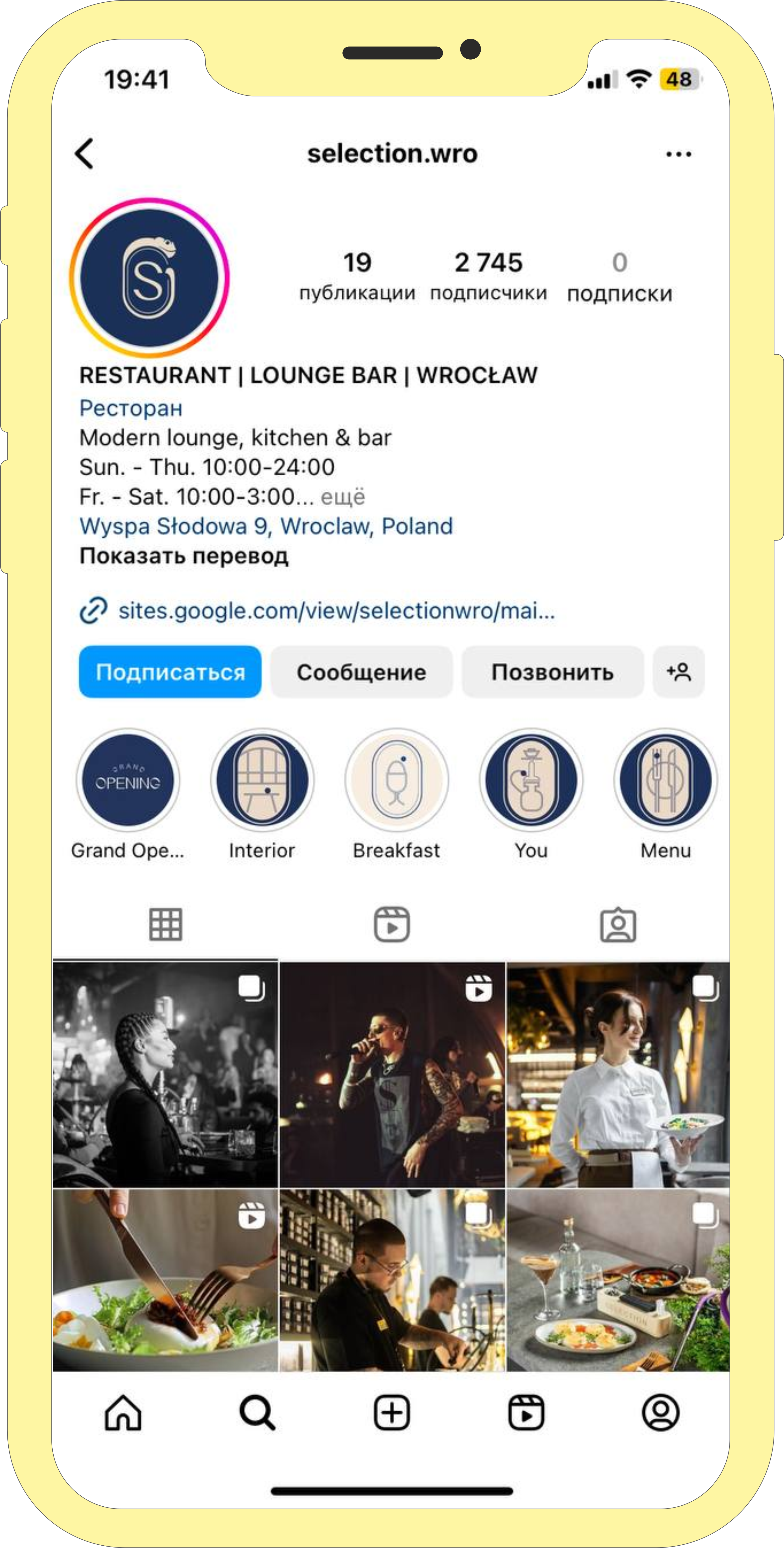Open the Grand Opening highlight

coord(128,780)
